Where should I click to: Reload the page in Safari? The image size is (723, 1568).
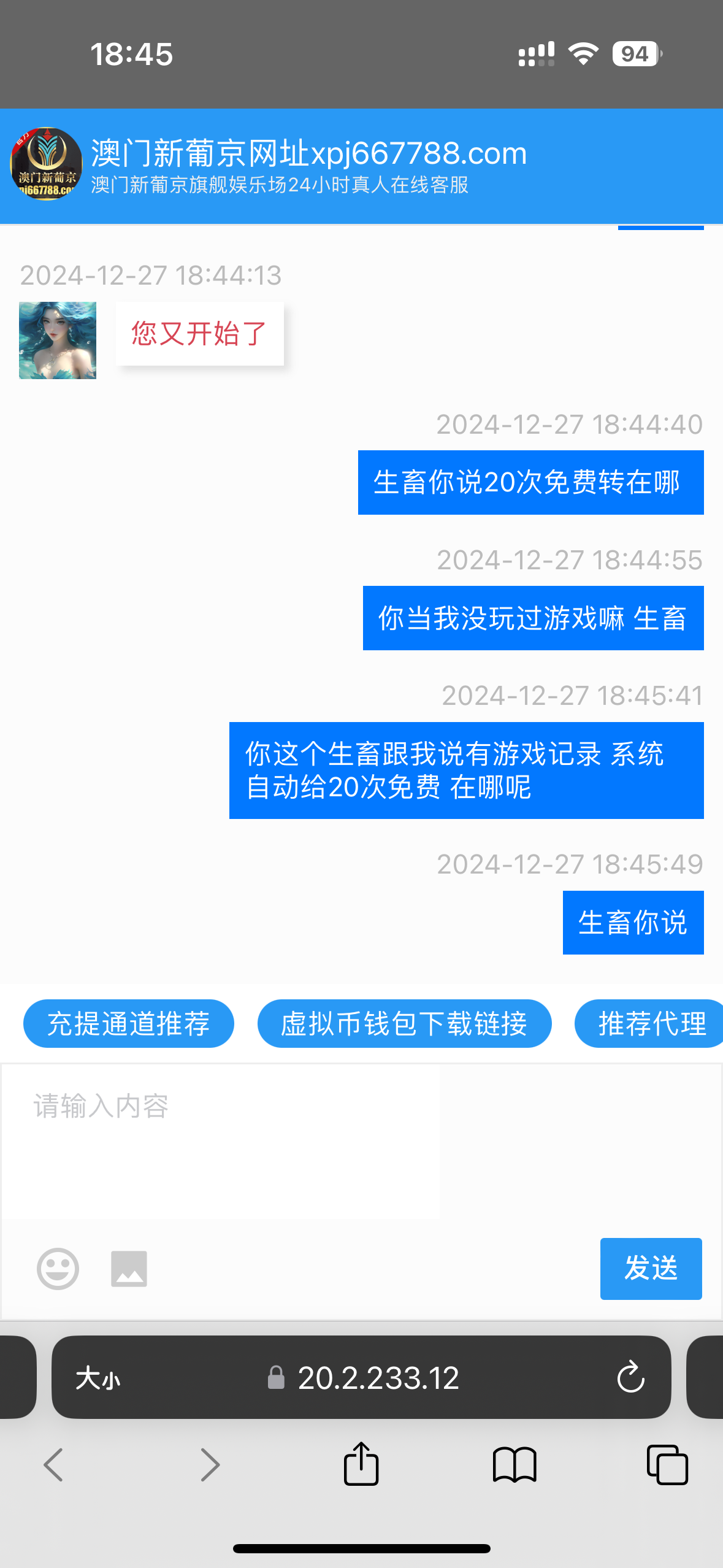pyautogui.click(x=630, y=1378)
